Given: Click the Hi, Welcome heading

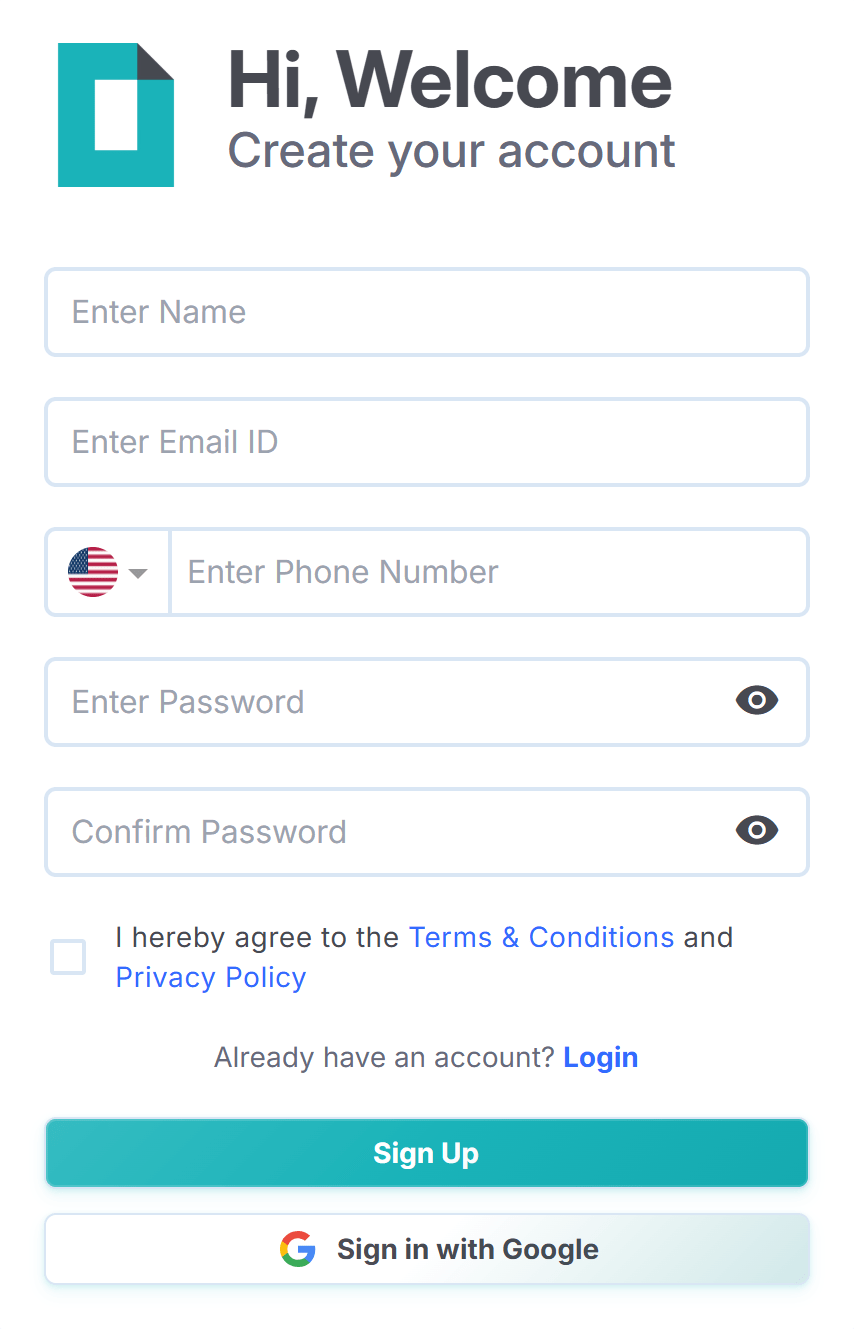Looking at the screenshot, I should (450, 82).
